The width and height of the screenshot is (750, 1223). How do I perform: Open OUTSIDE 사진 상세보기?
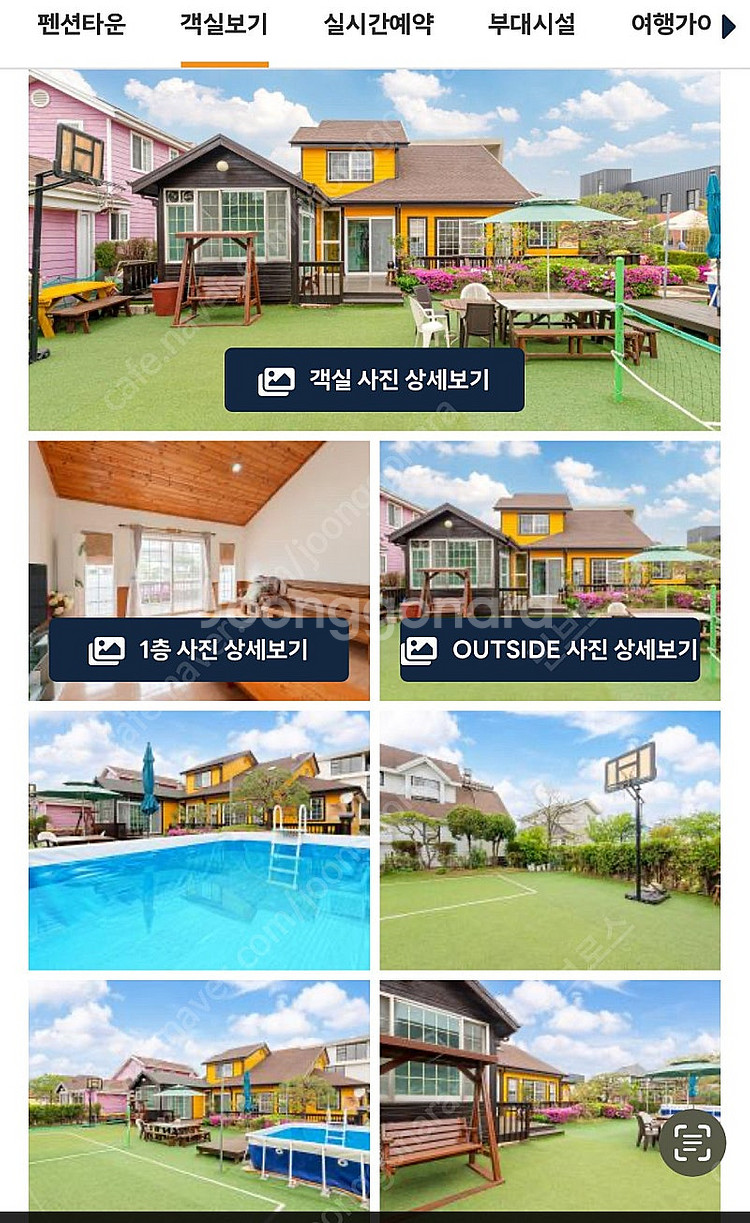[550, 650]
